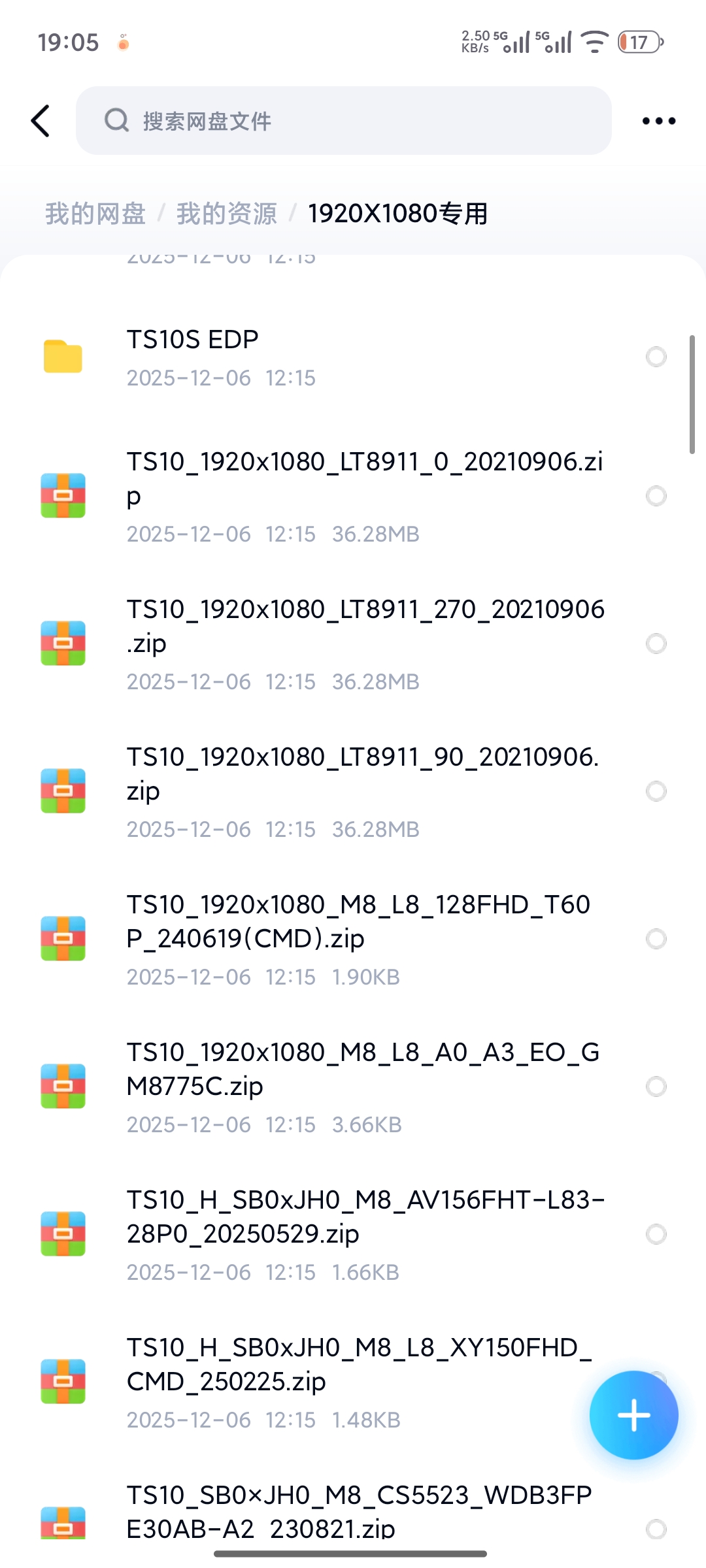Viewport: 706px width, 1568px height.
Task: Tick the circle for 128FHD_T60P_240619(CMD).zip
Action: pos(656,939)
